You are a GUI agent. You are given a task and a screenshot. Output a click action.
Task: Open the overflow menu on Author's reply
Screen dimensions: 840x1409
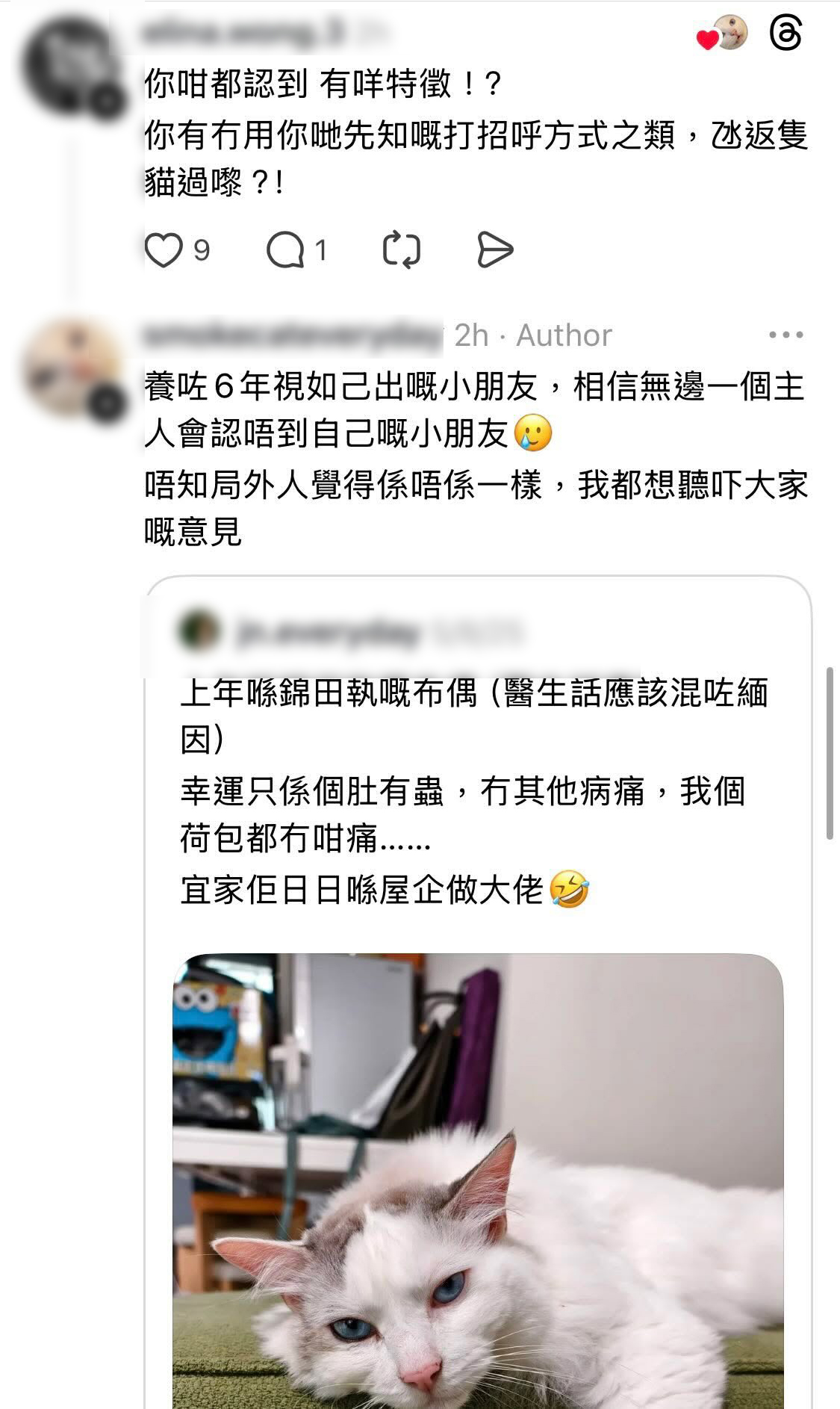click(785, 335)
